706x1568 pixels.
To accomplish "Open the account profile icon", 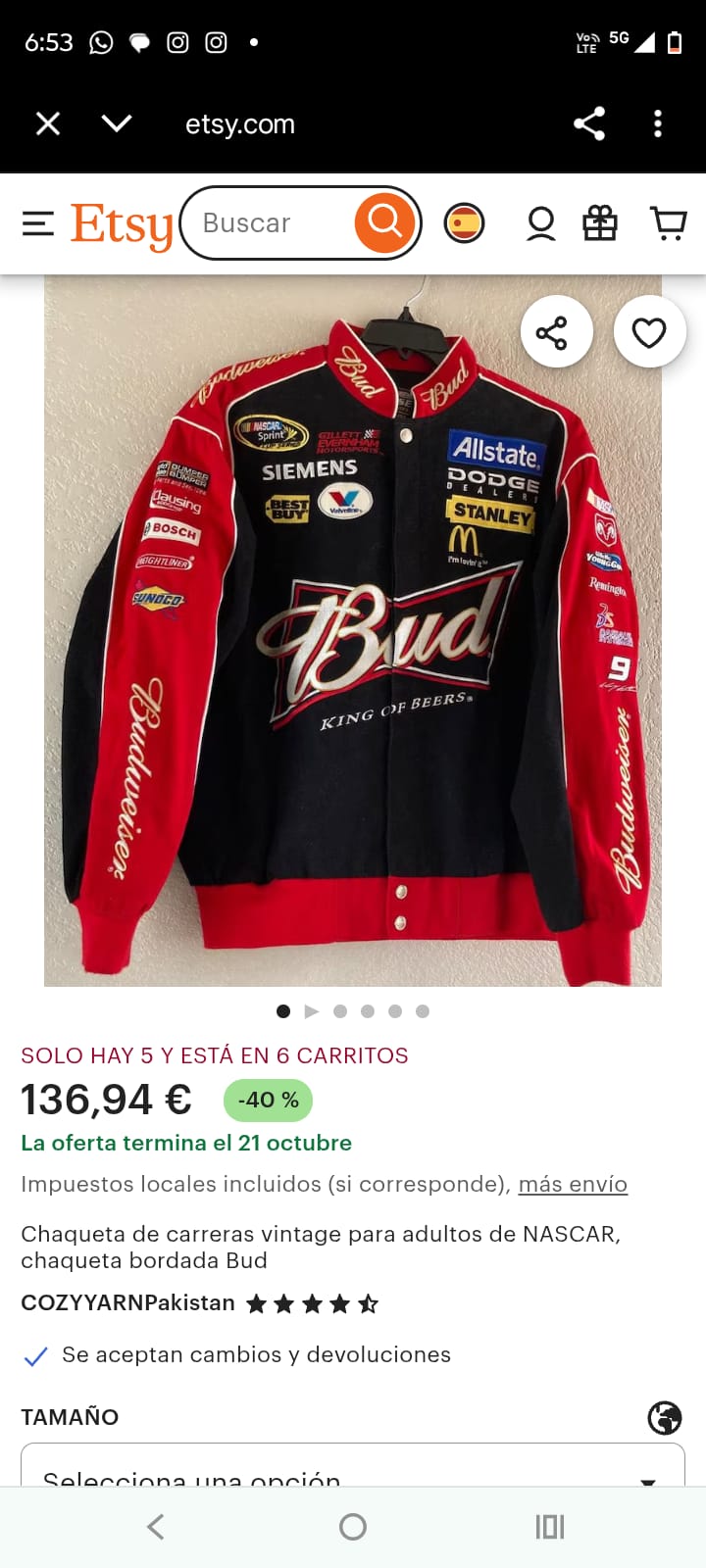I will tap(540, 223).
